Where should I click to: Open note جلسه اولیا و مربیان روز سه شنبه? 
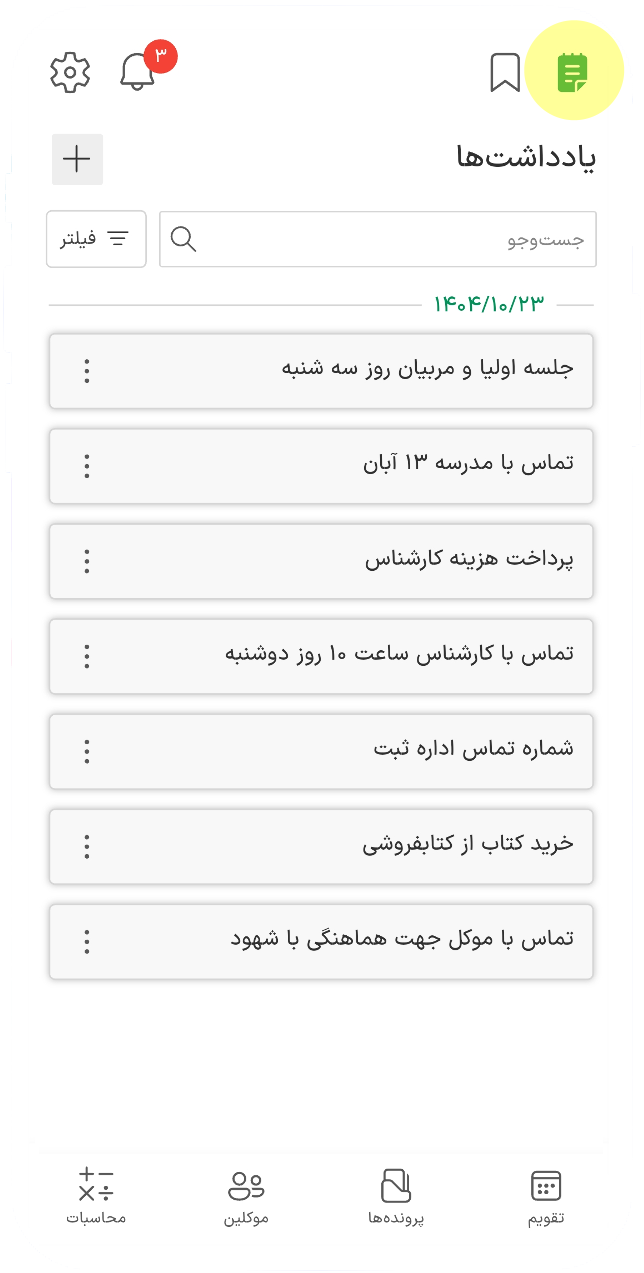click(x=321, y=371)
